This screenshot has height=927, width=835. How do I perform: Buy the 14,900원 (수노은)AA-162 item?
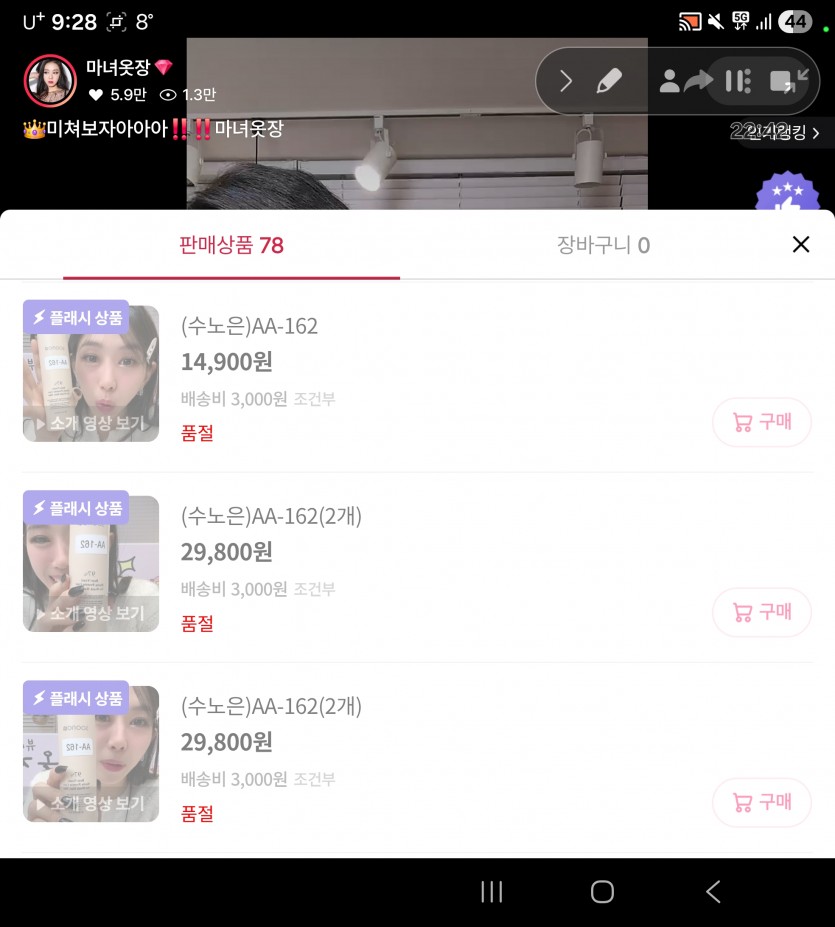761,422
